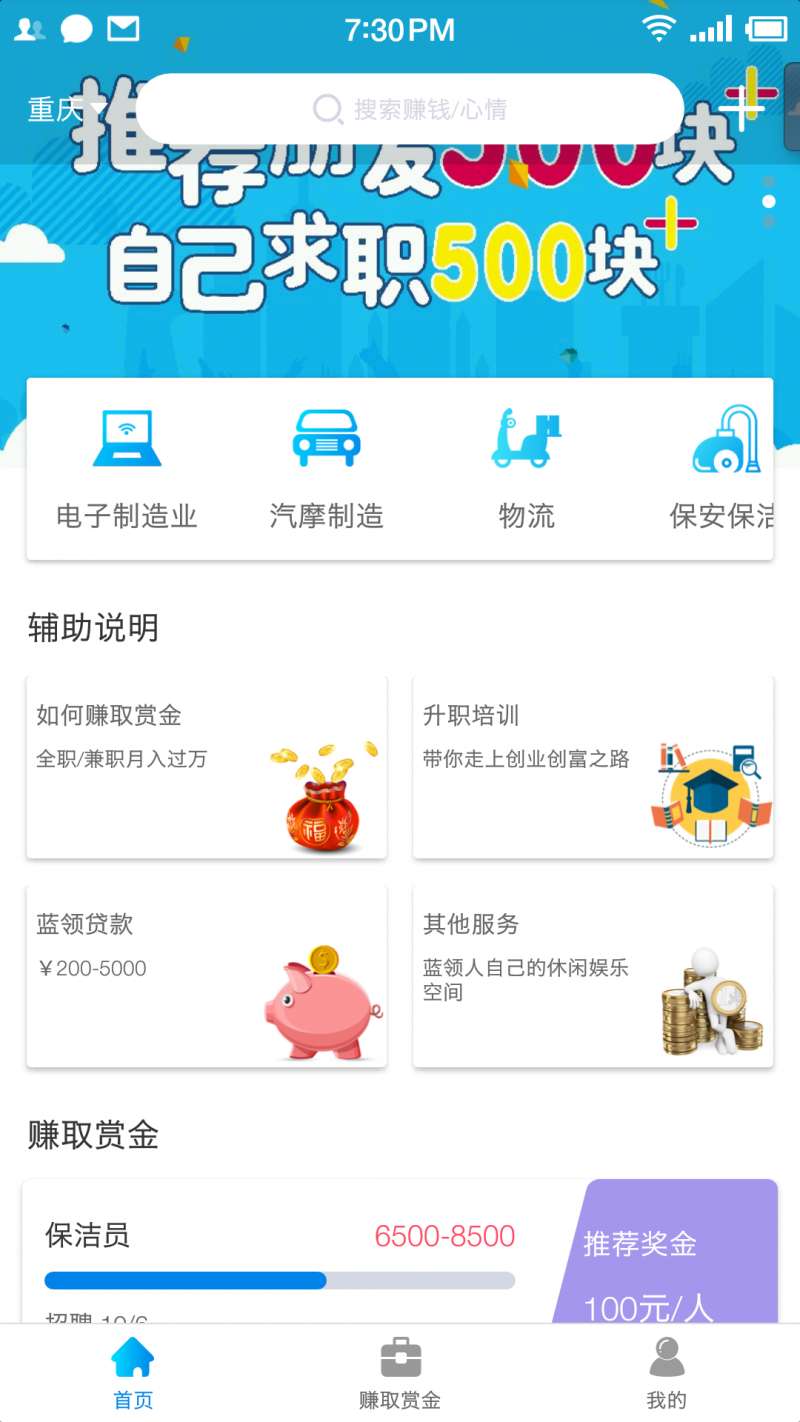Go to the 我的 tab
The height and width of the screenshot is (1422, 800).
(x=666, y=1374)
